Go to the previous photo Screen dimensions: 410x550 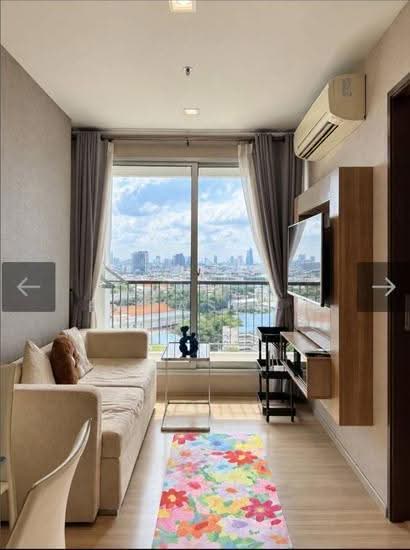(x=29, y=287)
